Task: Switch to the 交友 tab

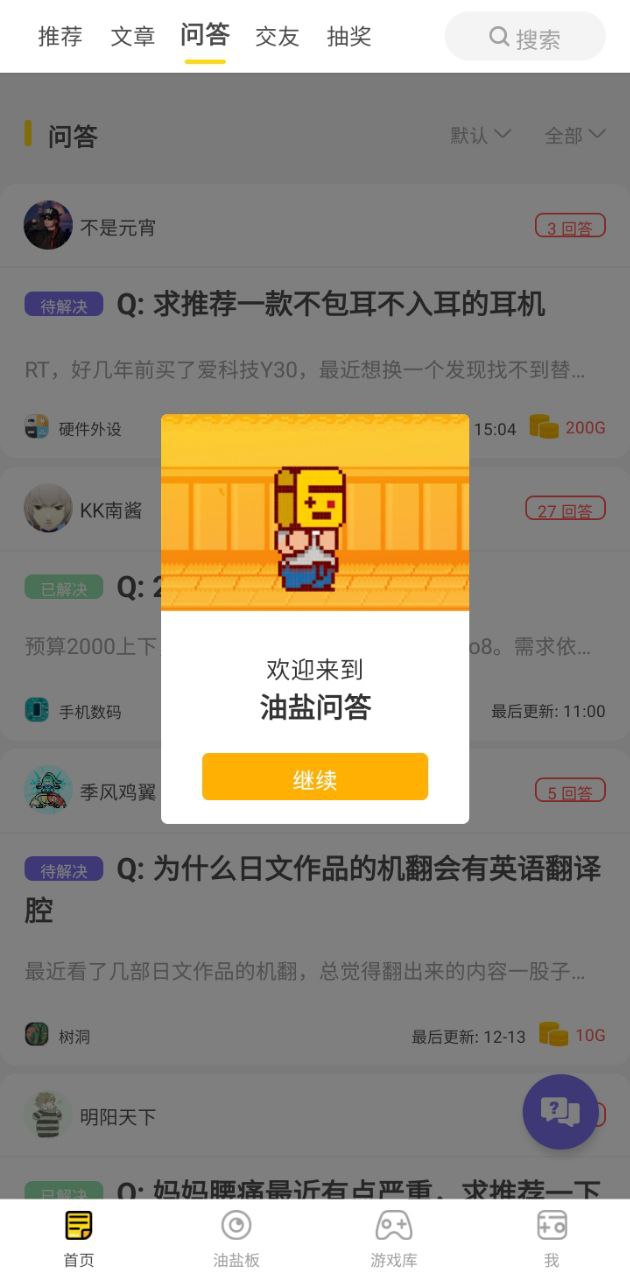Action: tap(277, 37)
